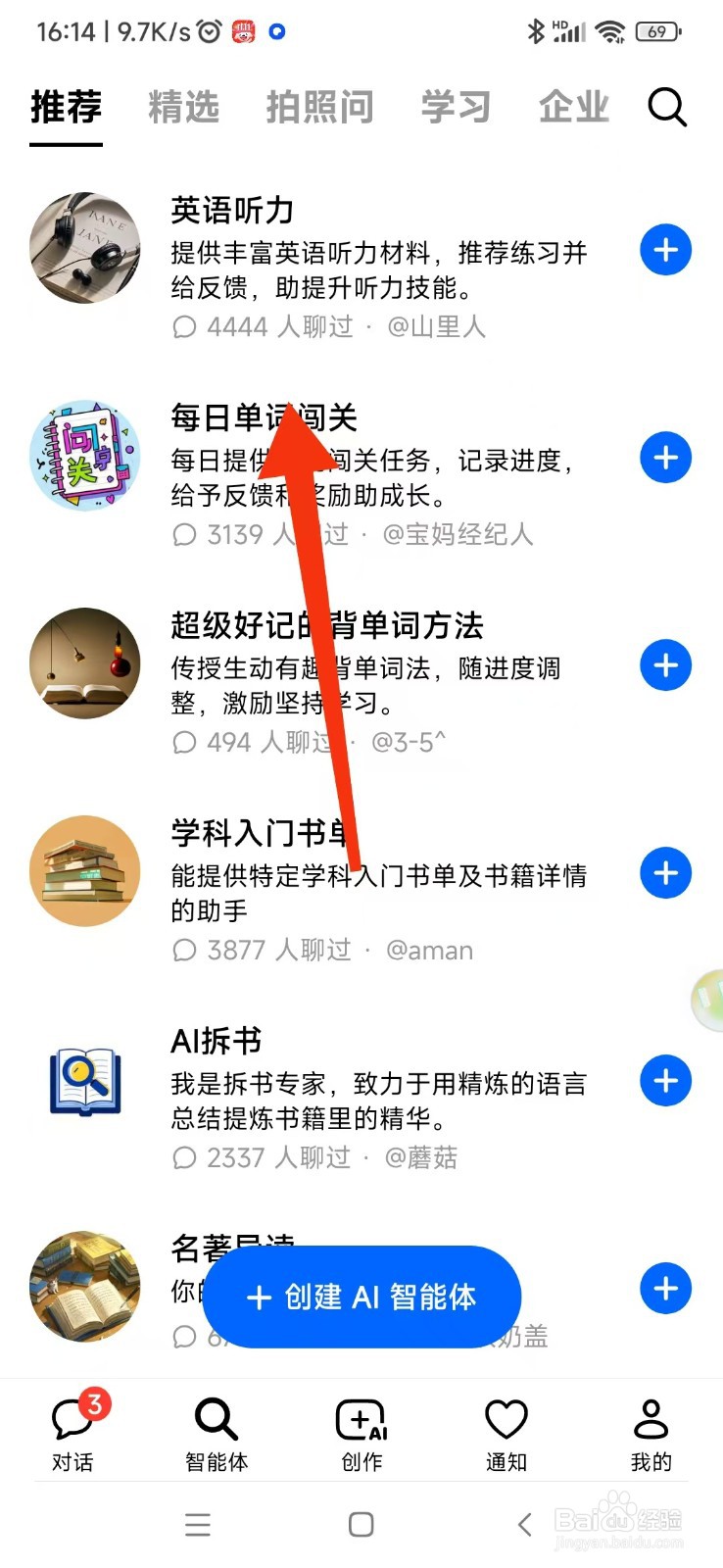This screenshot has width=723, height=1568.
Task: Switch to the 精选 tab
Action: tap(184, 108)
